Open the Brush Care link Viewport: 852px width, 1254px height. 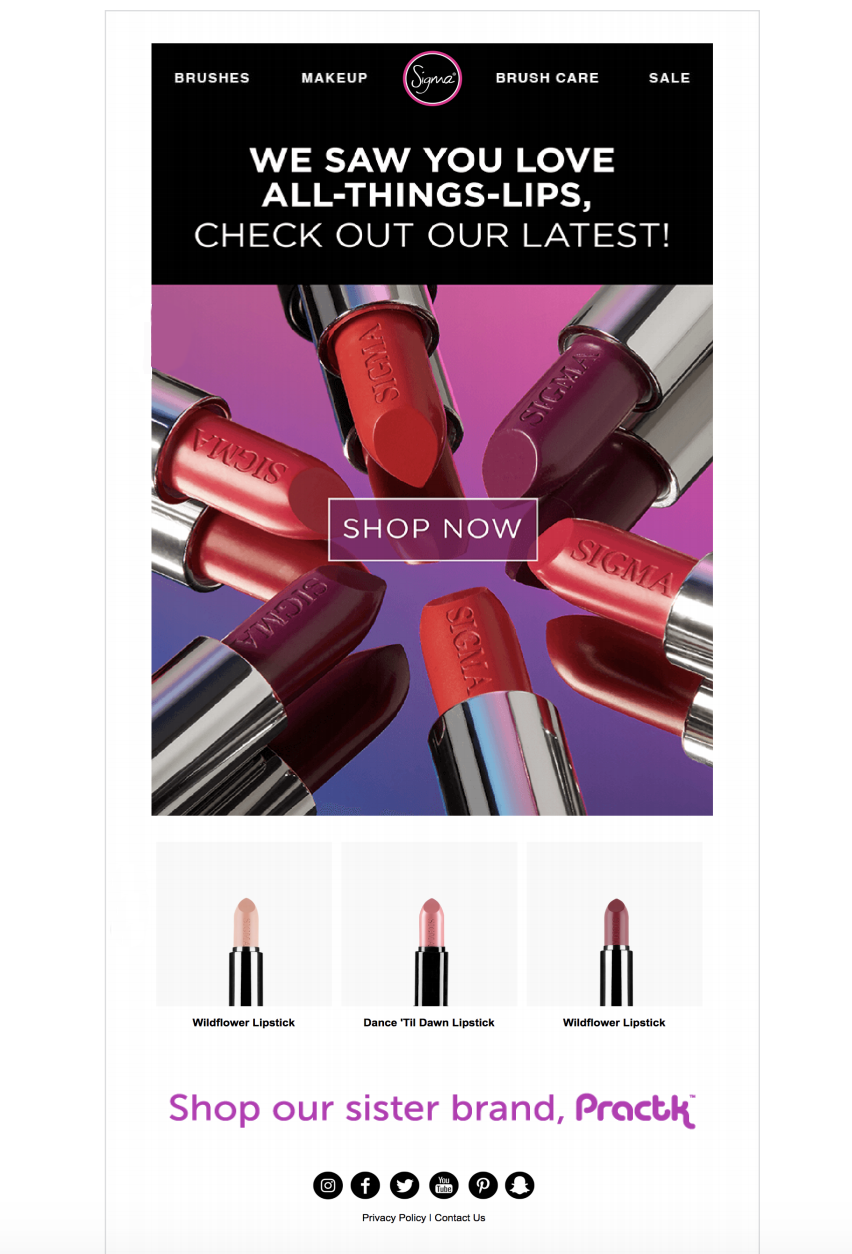tap(547, 78)
